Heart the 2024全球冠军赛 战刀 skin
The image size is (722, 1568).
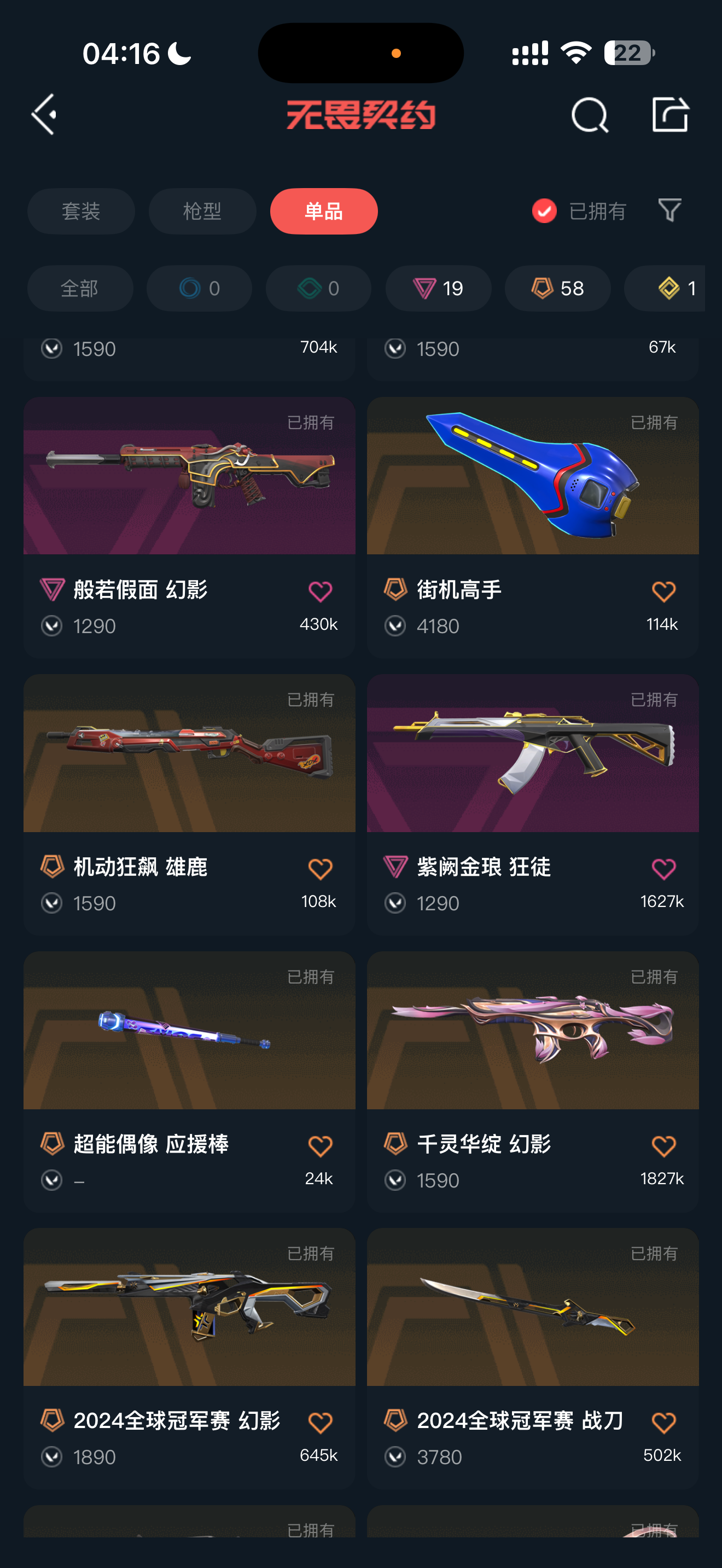(663, 1423)
